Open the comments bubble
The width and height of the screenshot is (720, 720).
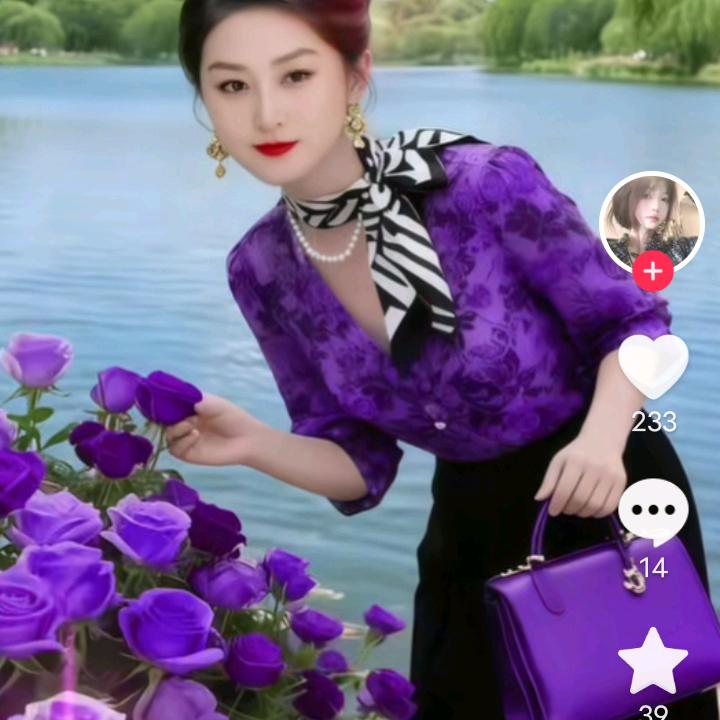point(653,512)
